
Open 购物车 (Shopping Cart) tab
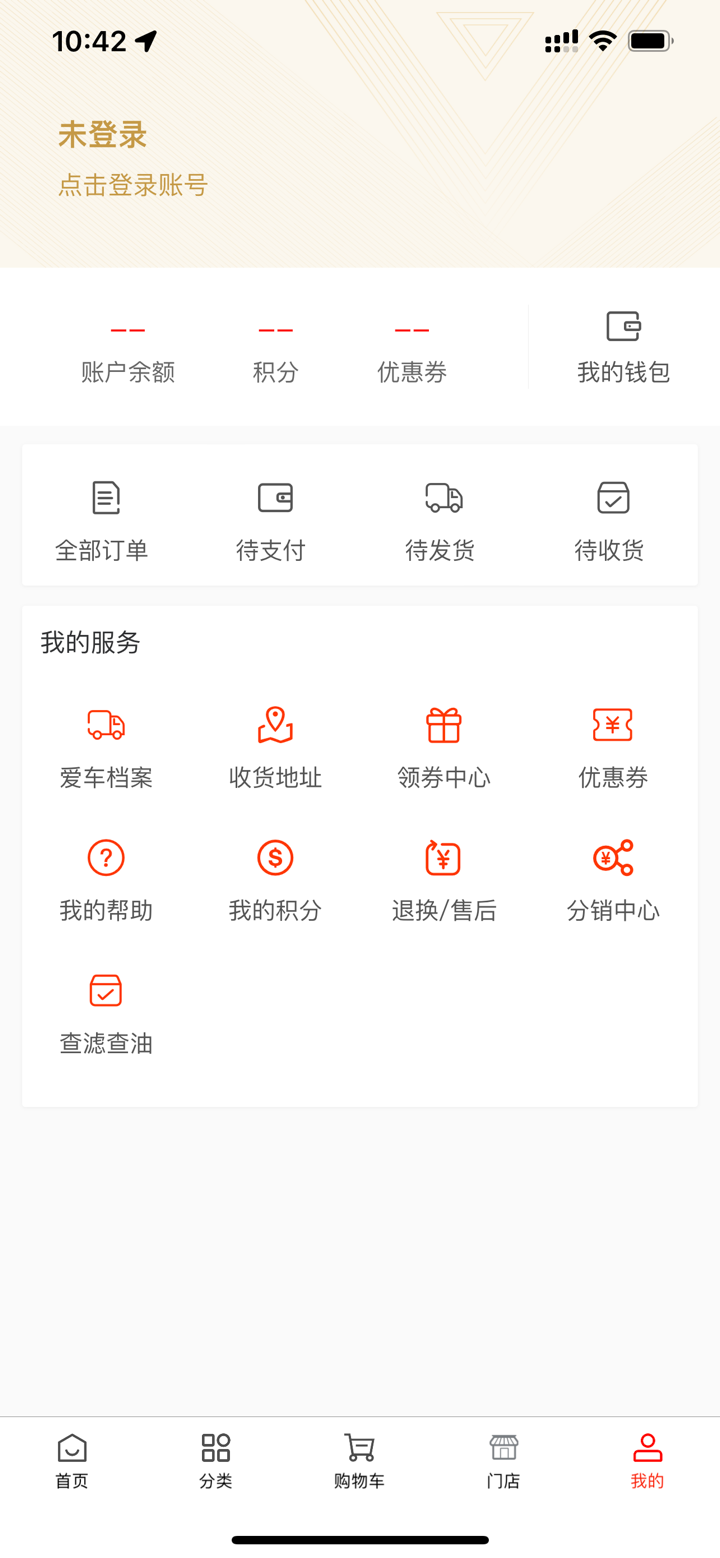pos(358,1462)
